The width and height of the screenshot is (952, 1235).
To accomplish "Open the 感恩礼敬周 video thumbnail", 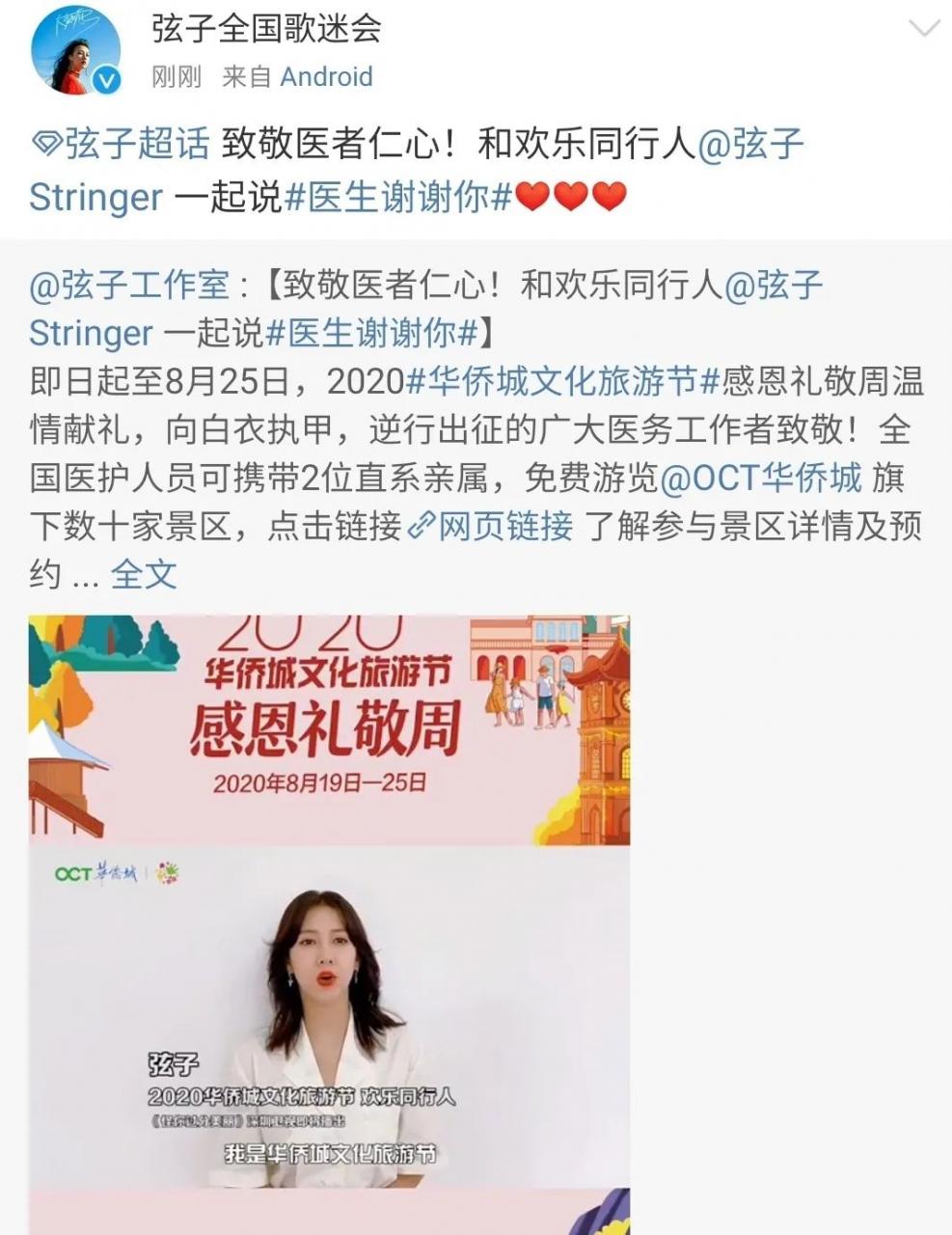I will [x=329, y=923].
